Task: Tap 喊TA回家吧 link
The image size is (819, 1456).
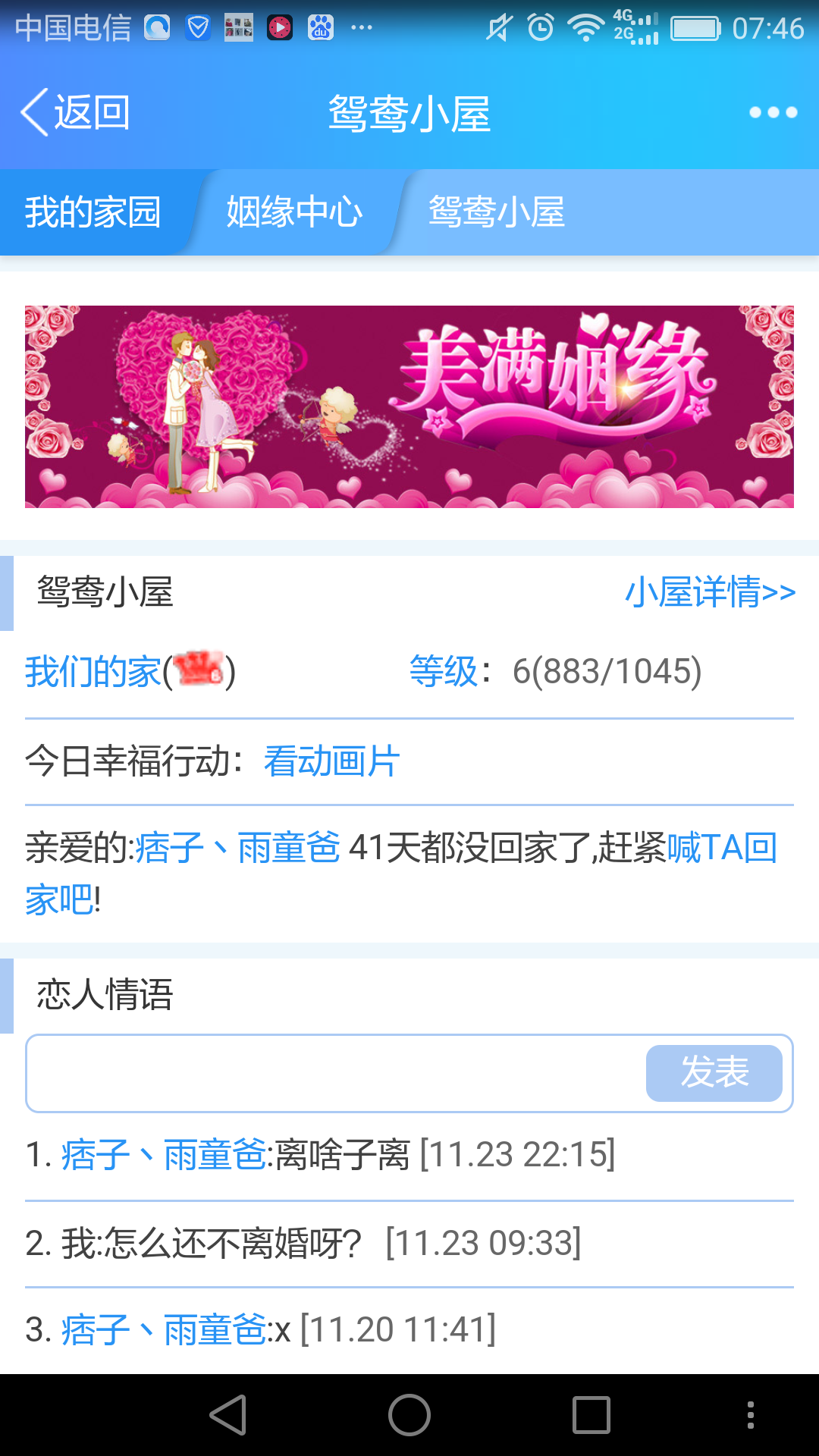Action: pos(720,848)
